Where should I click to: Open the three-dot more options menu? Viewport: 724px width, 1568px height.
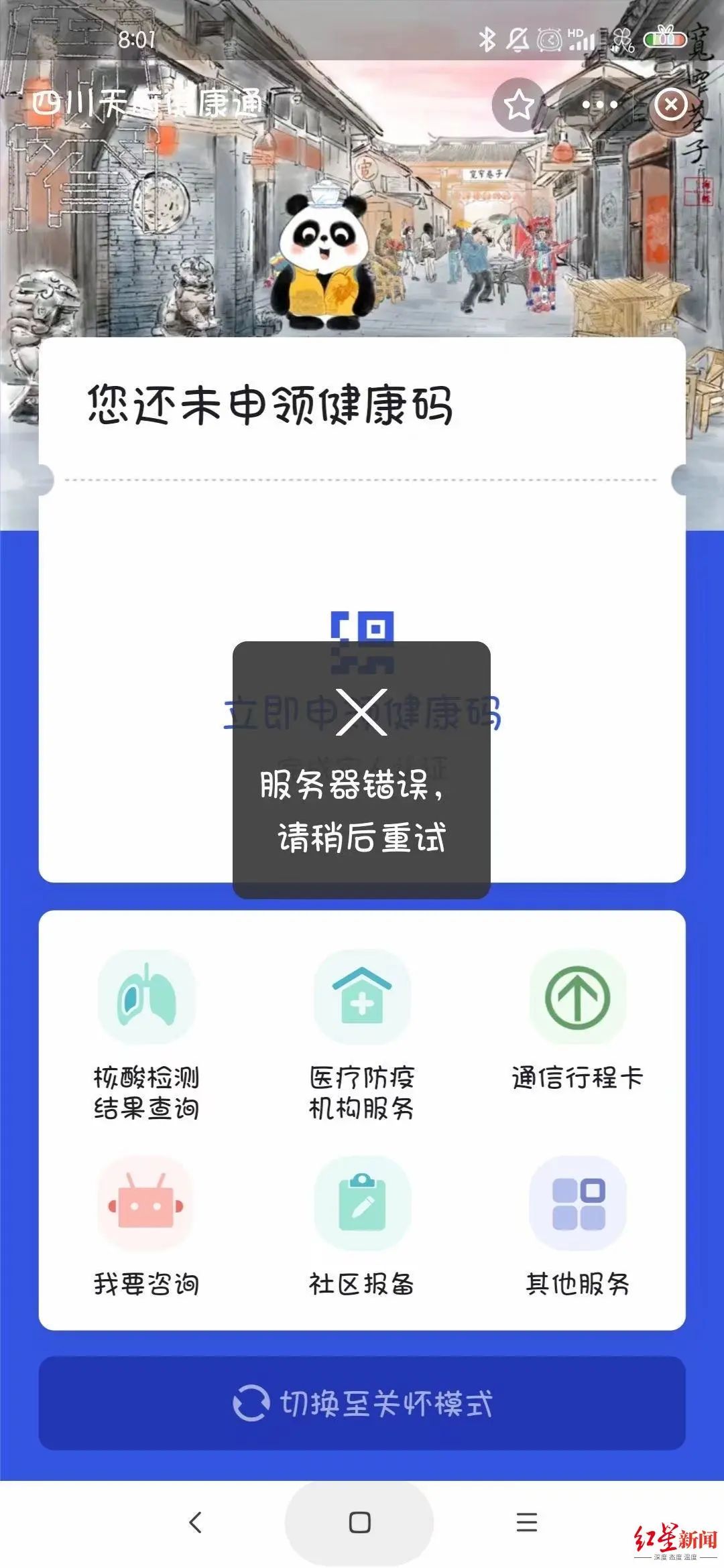coord(599,105)
